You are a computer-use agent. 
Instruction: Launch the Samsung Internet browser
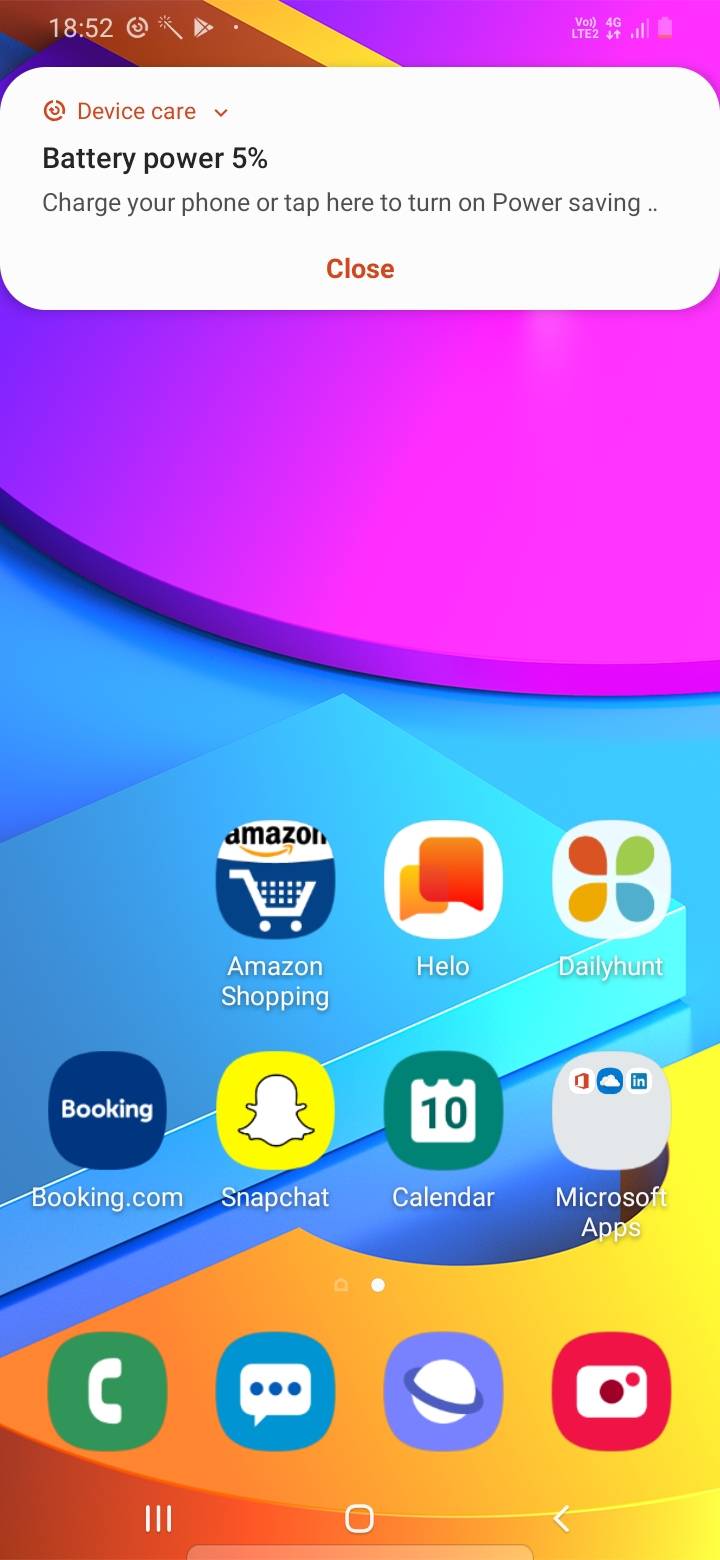coord(443,1391)
